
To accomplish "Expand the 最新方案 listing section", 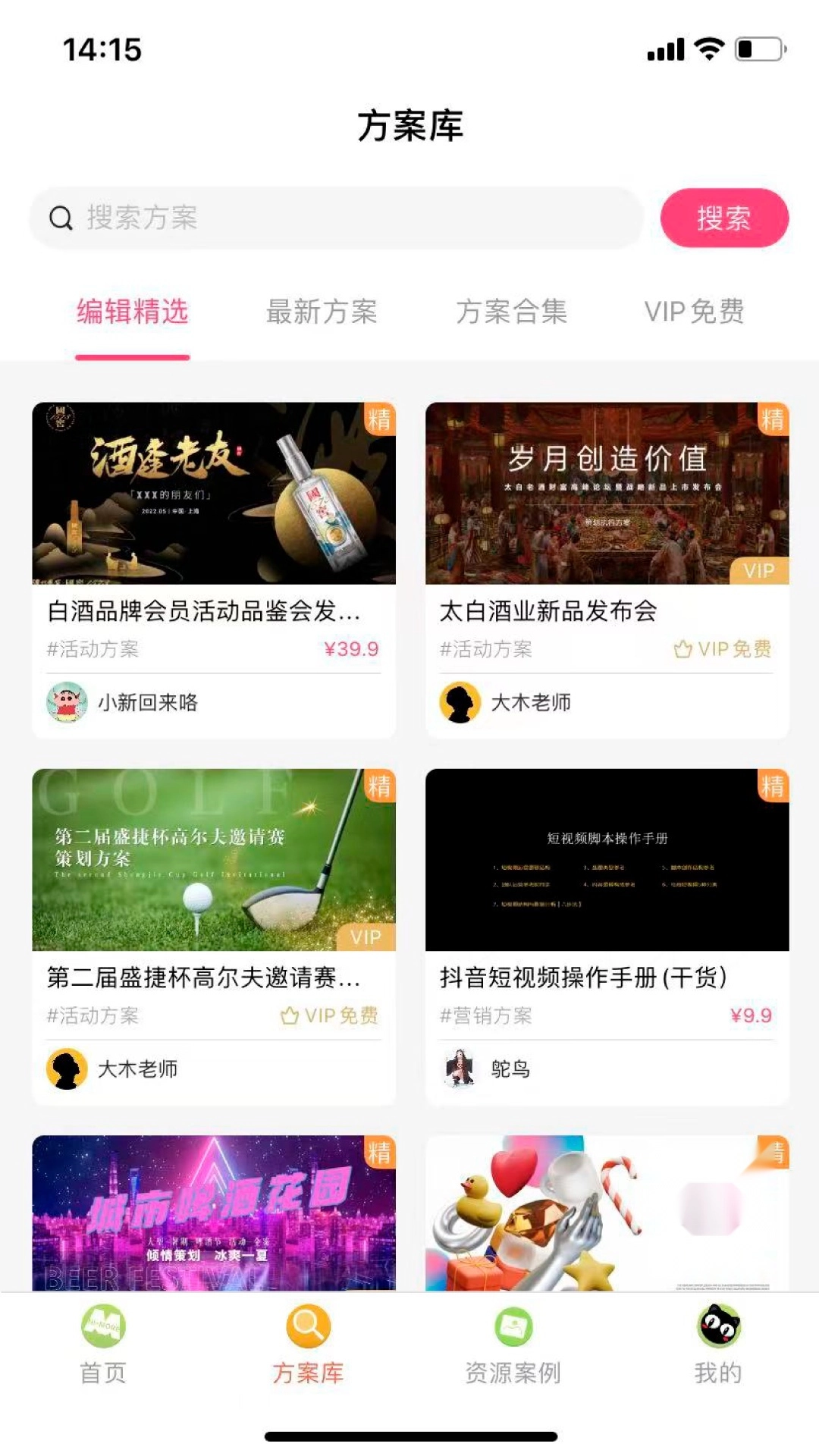I will pyautogui.click(x=322, y=312).
